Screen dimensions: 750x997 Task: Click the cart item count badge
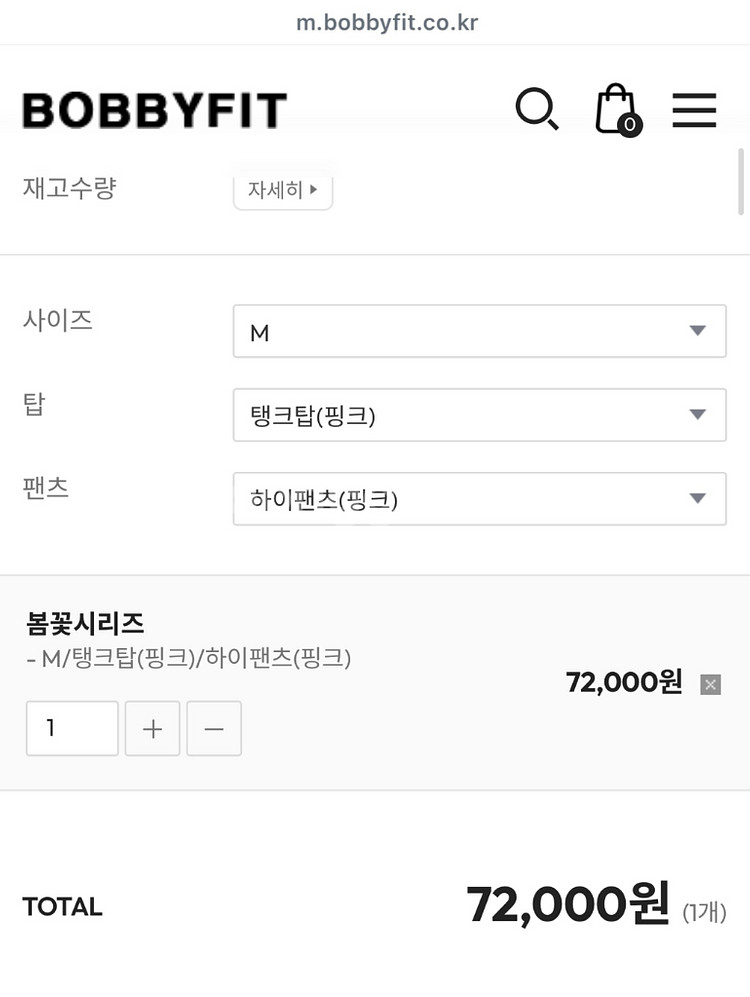coord(628,124)
